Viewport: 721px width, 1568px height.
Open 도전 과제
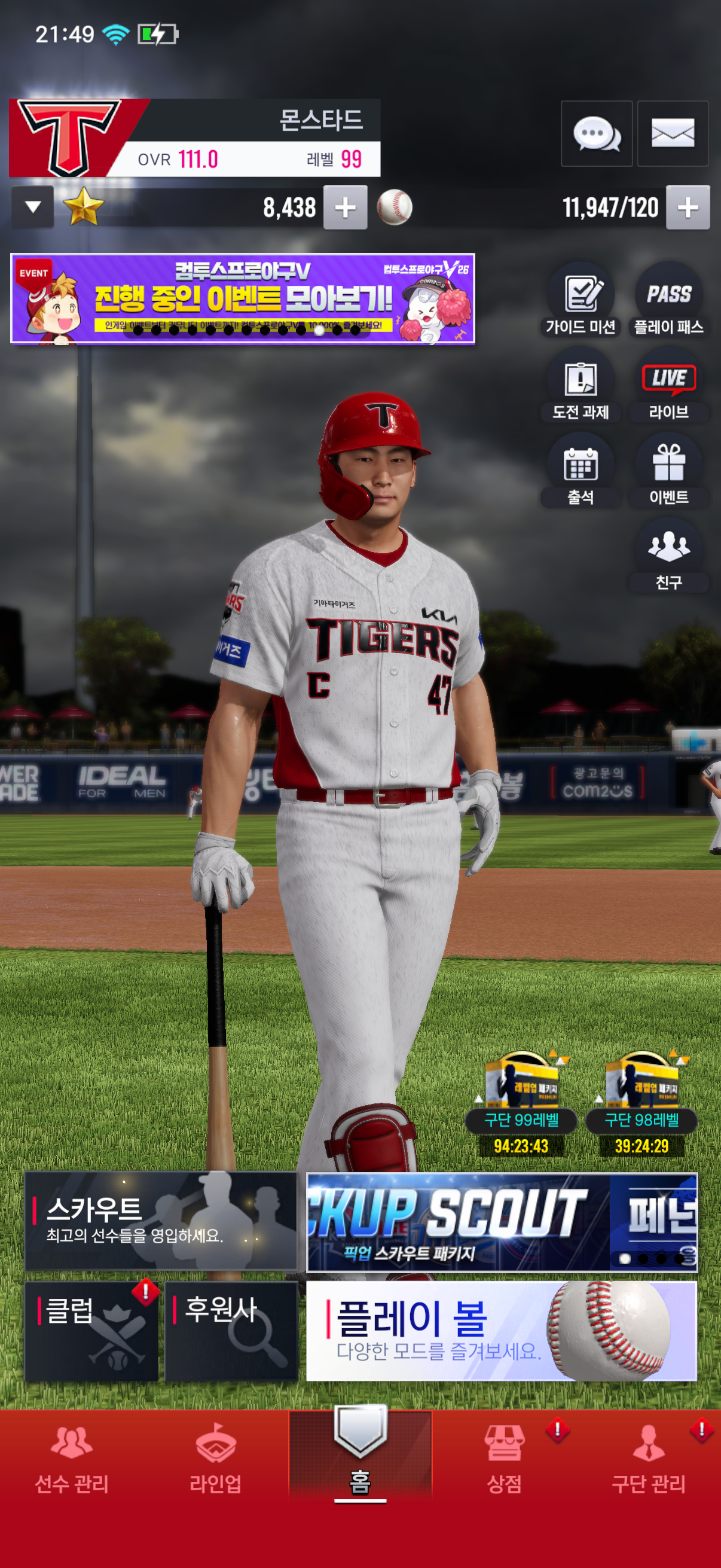581,385
